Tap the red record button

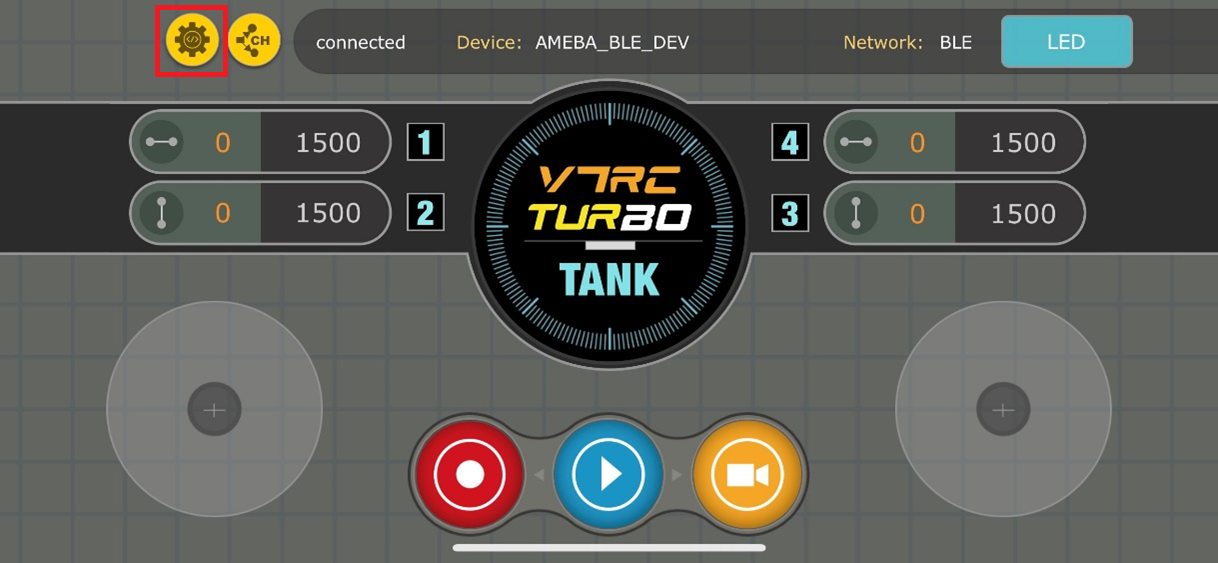[x=470, y=474]
